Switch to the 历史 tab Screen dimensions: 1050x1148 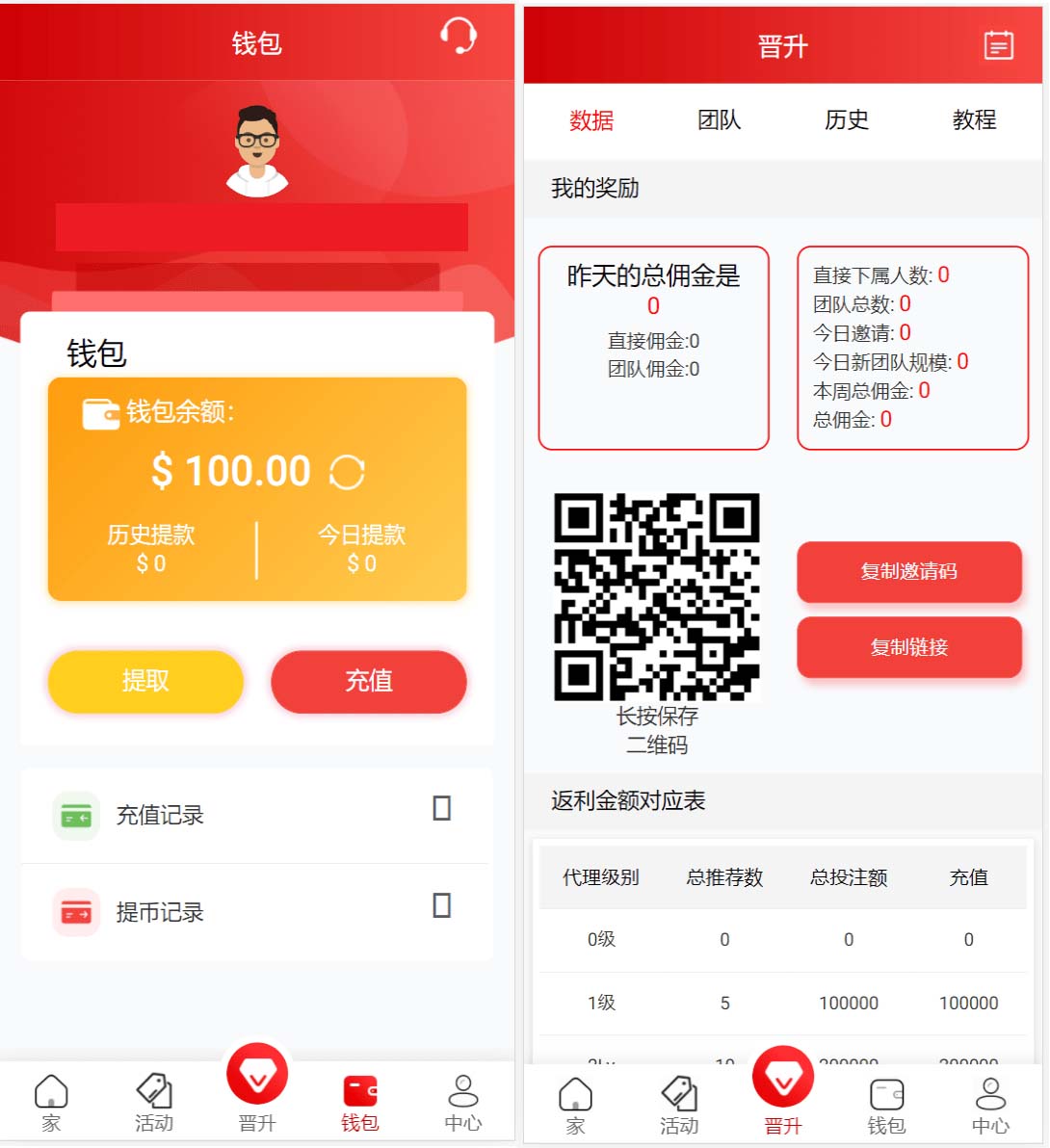[847, 120]
